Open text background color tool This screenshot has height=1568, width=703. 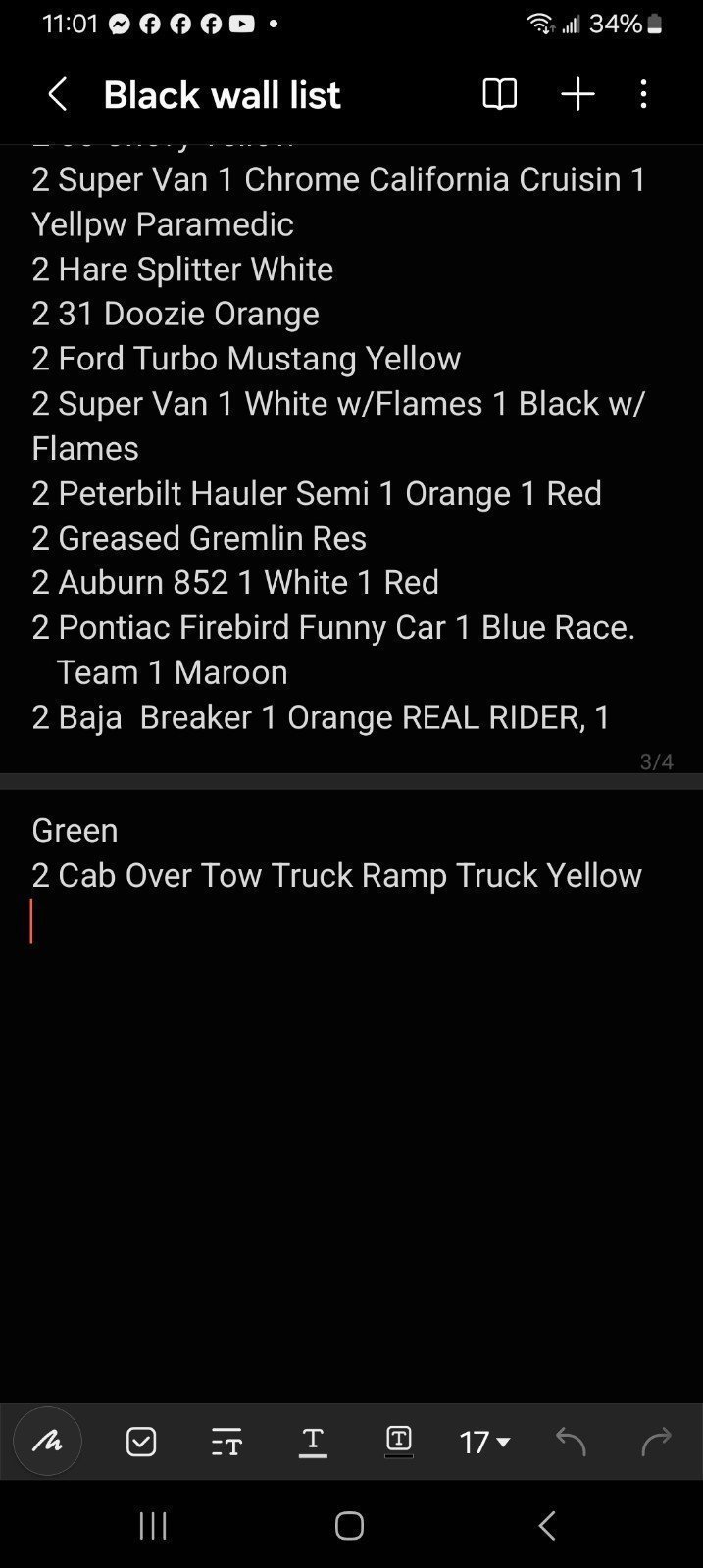(x=398, y=1441)
